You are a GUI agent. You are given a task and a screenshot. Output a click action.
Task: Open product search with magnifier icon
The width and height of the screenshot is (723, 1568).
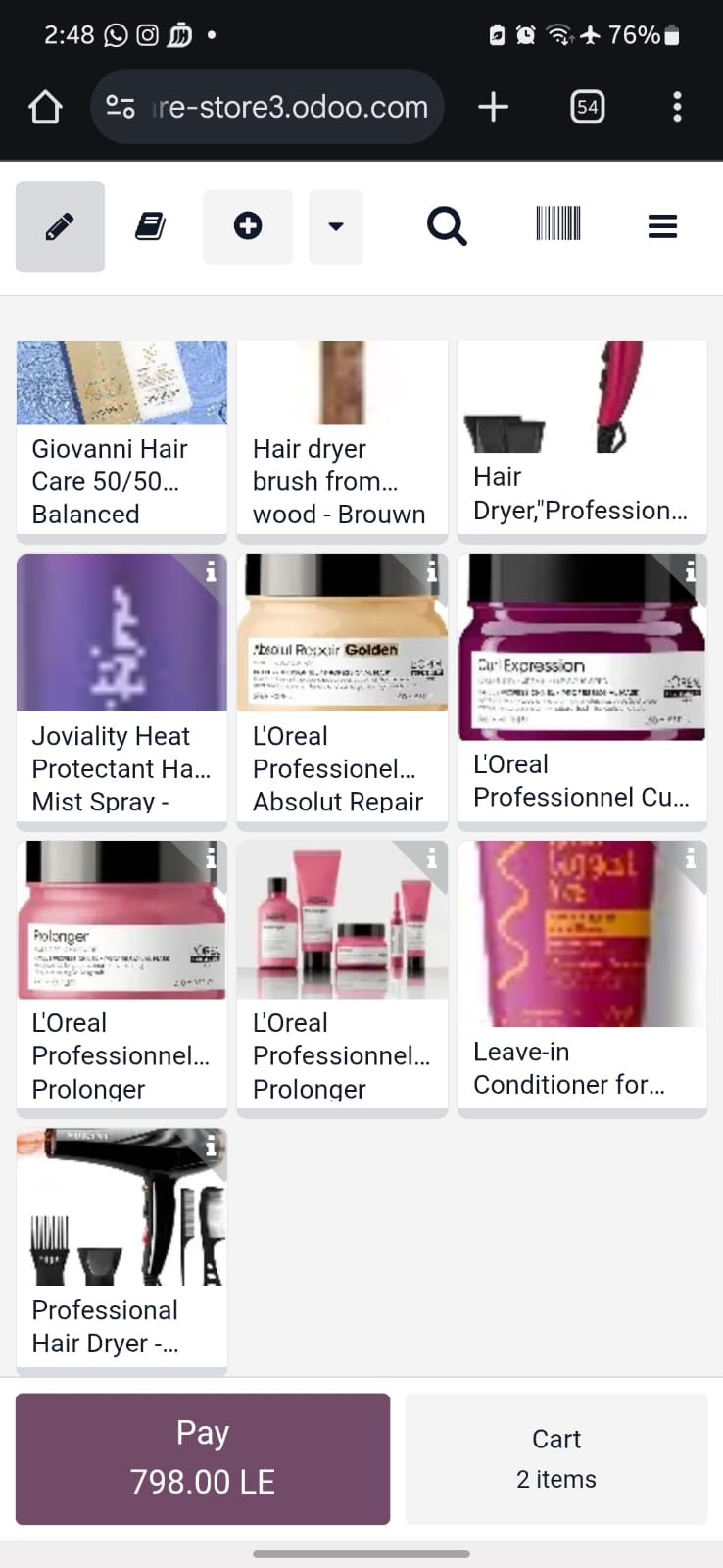(447, 225)
